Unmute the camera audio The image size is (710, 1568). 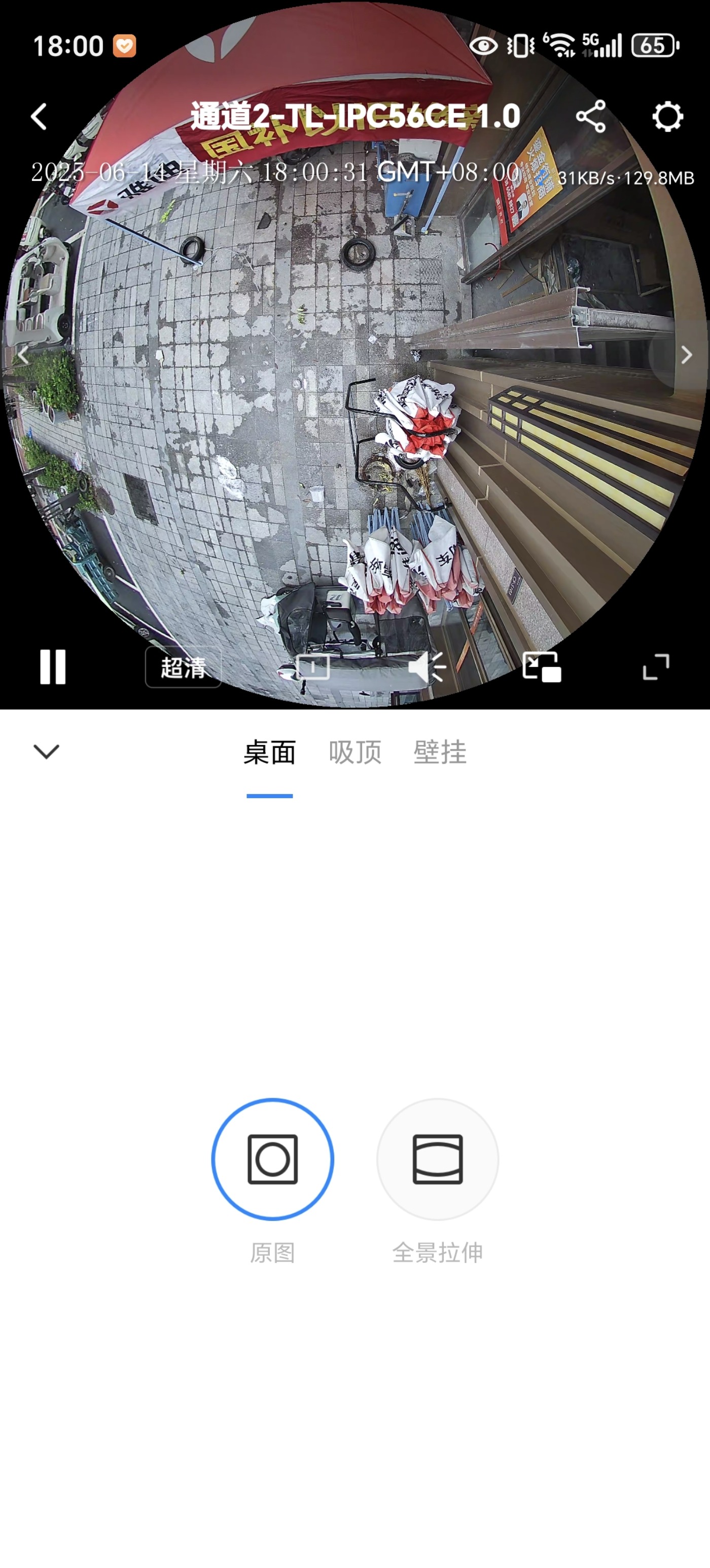coord(426,667)
